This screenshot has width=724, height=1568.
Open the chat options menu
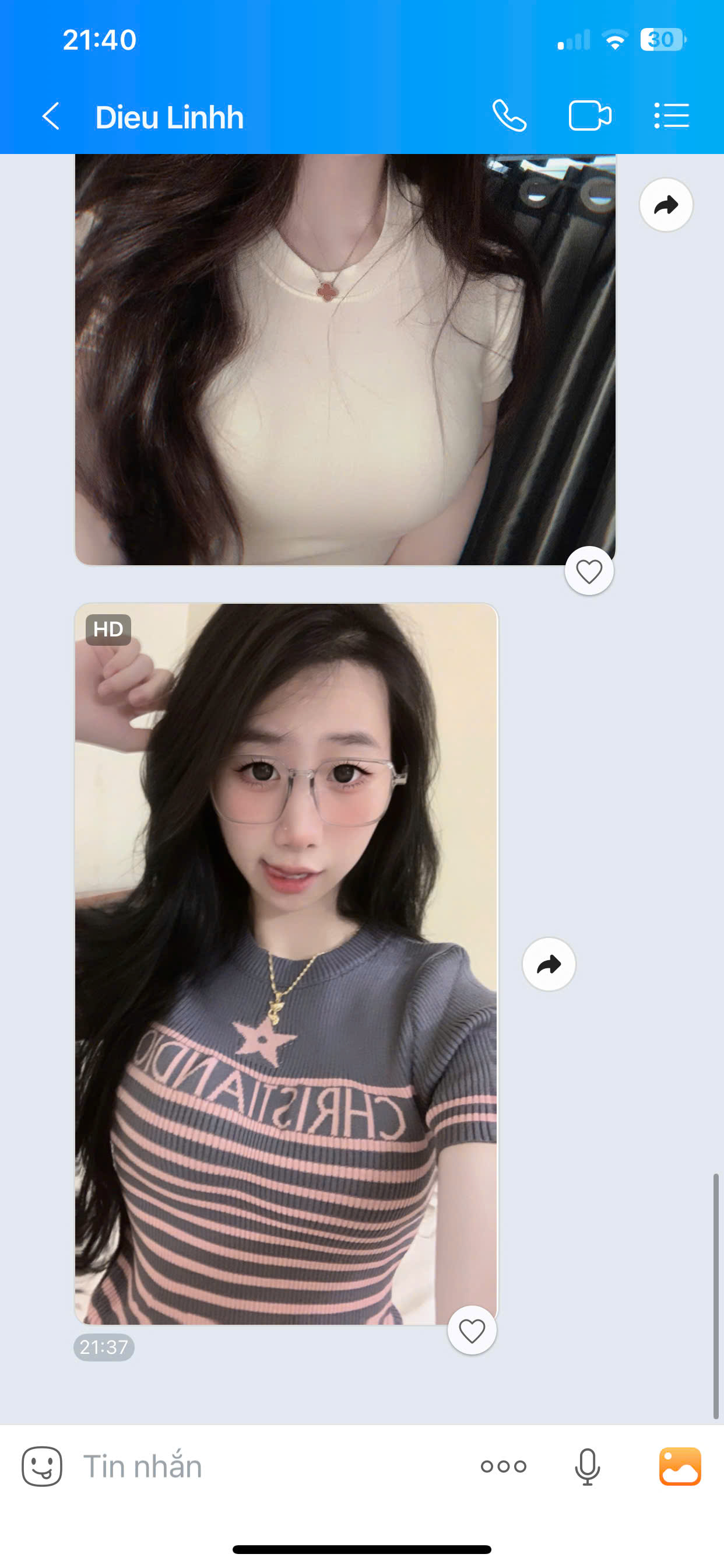[672, 116]
